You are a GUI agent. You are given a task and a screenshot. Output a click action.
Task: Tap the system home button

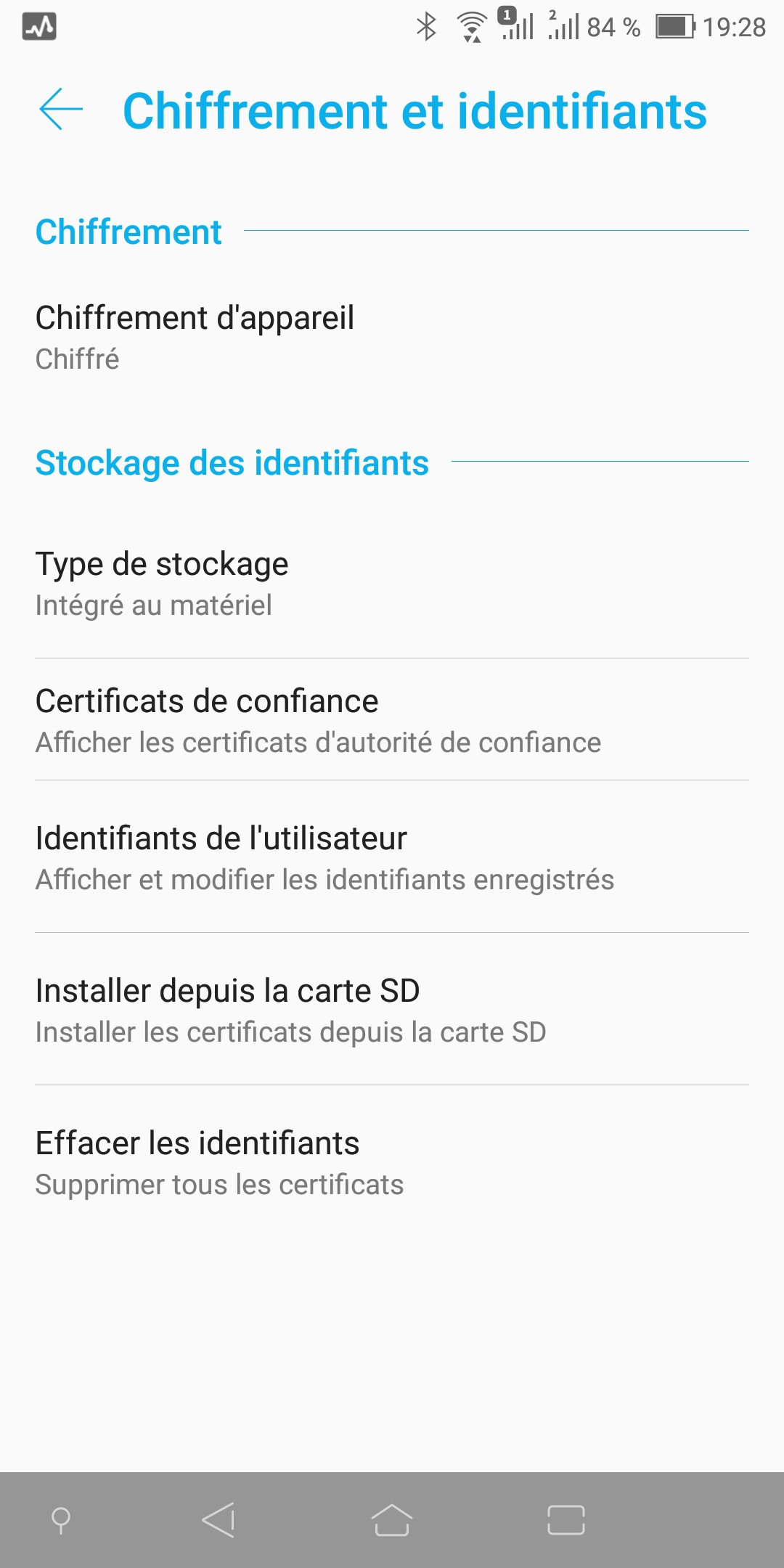click(392, 1519)
